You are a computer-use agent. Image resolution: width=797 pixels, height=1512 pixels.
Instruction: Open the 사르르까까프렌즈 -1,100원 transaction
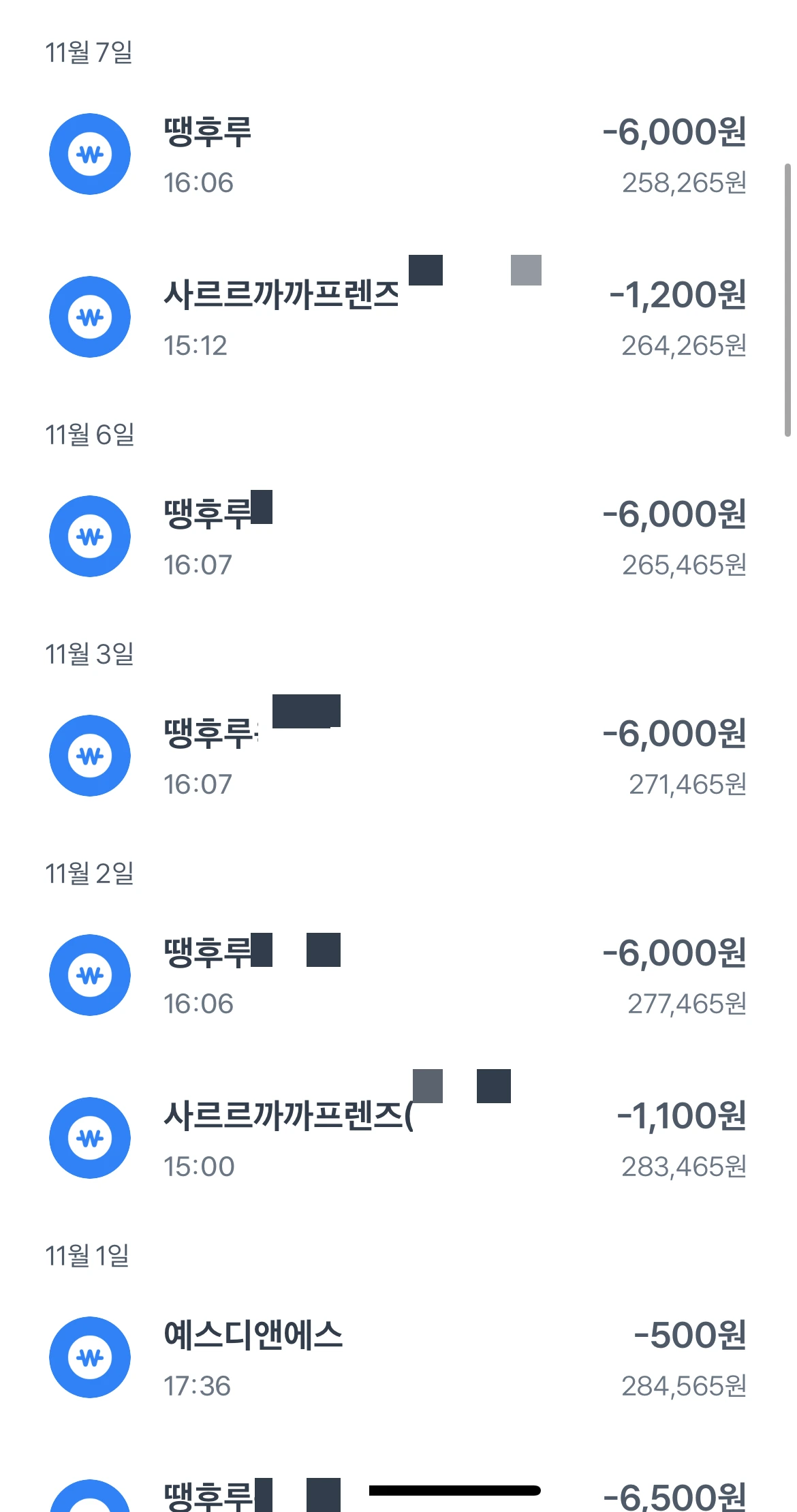click(398, 1139)
